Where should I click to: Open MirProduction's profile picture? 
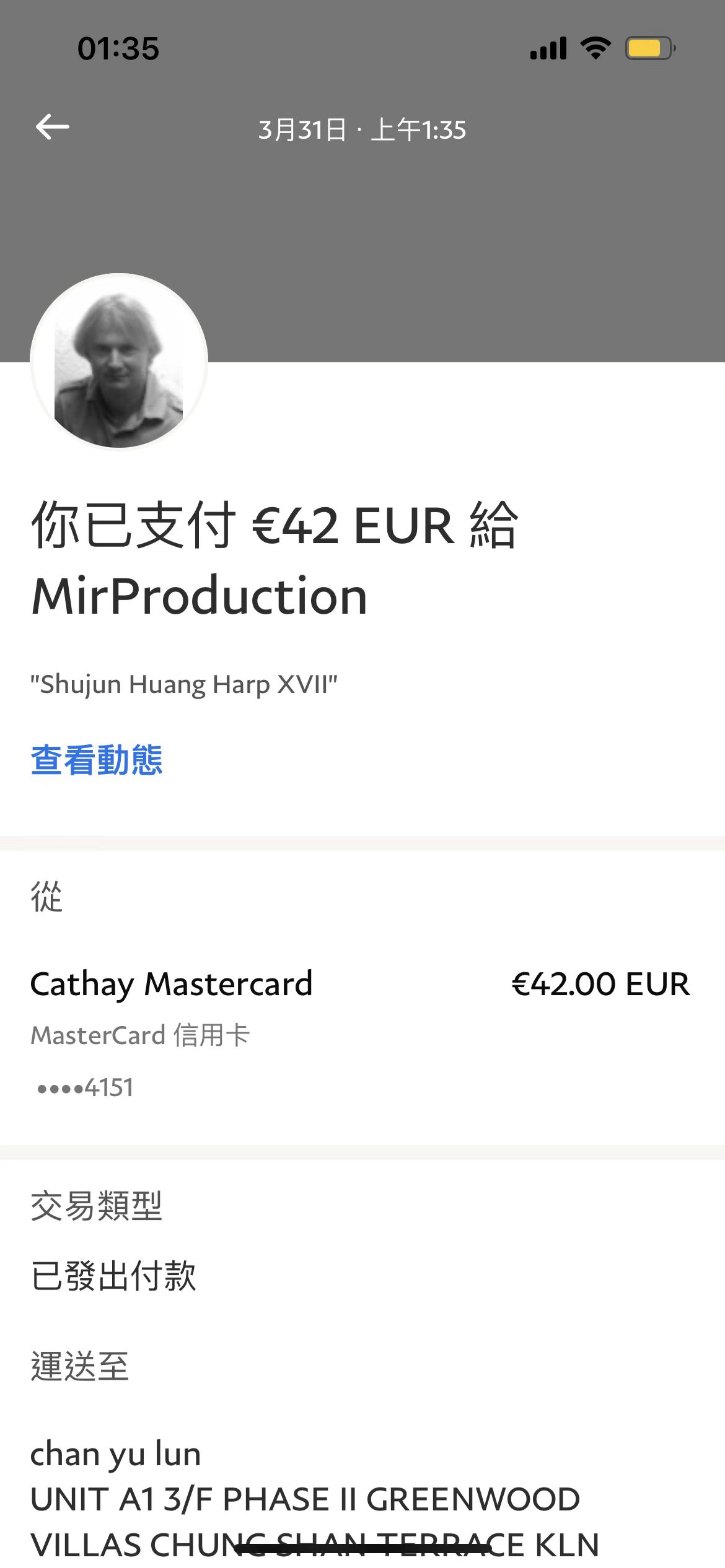[119, 361]
